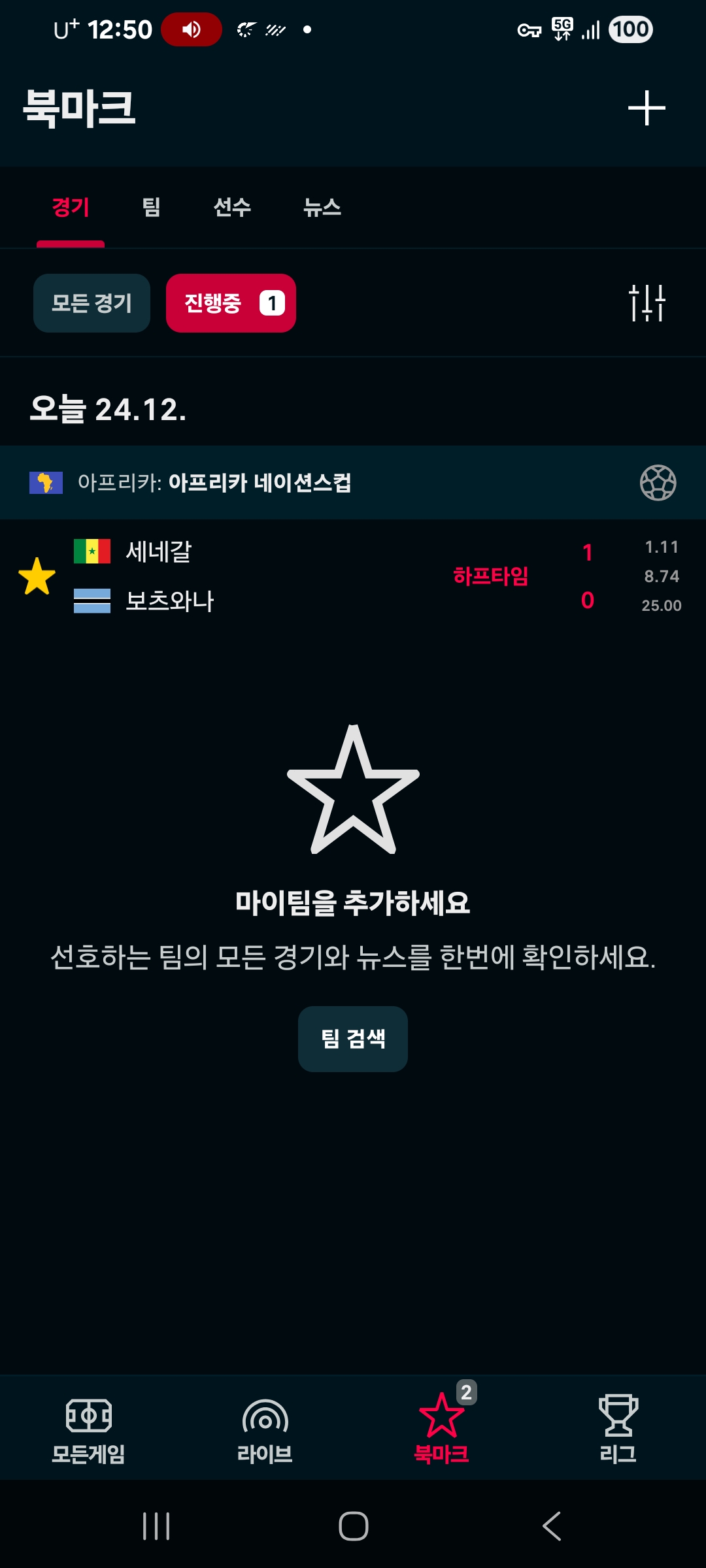Viewport: 706px width, 1568px height.
Task: Select the 모든 경기 filter chip
Action: [92, 303]
